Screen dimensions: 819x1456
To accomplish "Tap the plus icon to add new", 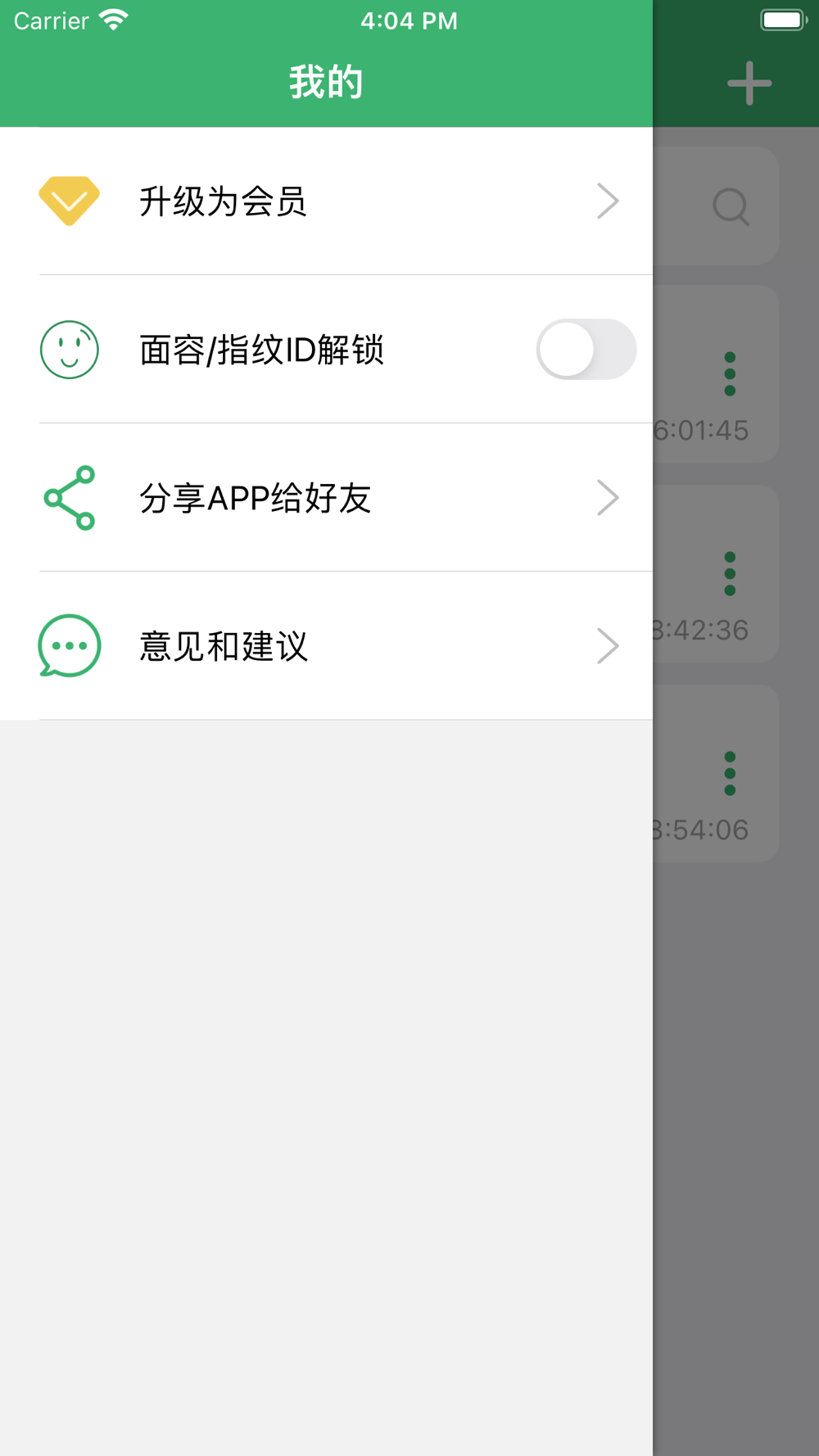I will pos(749,84).
